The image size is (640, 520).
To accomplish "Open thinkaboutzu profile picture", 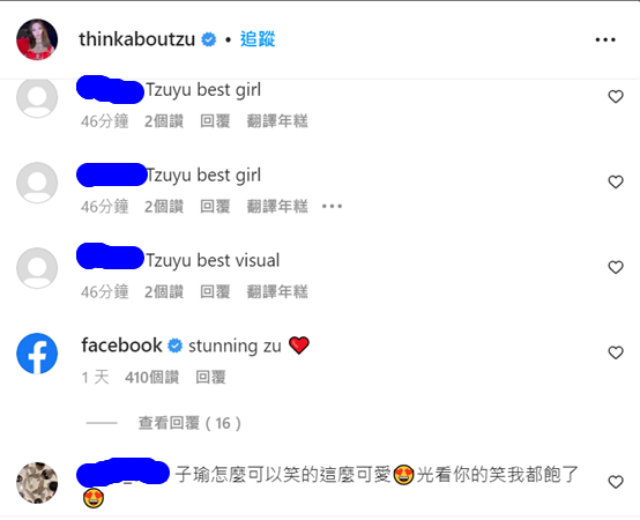I will coord(37,40).
